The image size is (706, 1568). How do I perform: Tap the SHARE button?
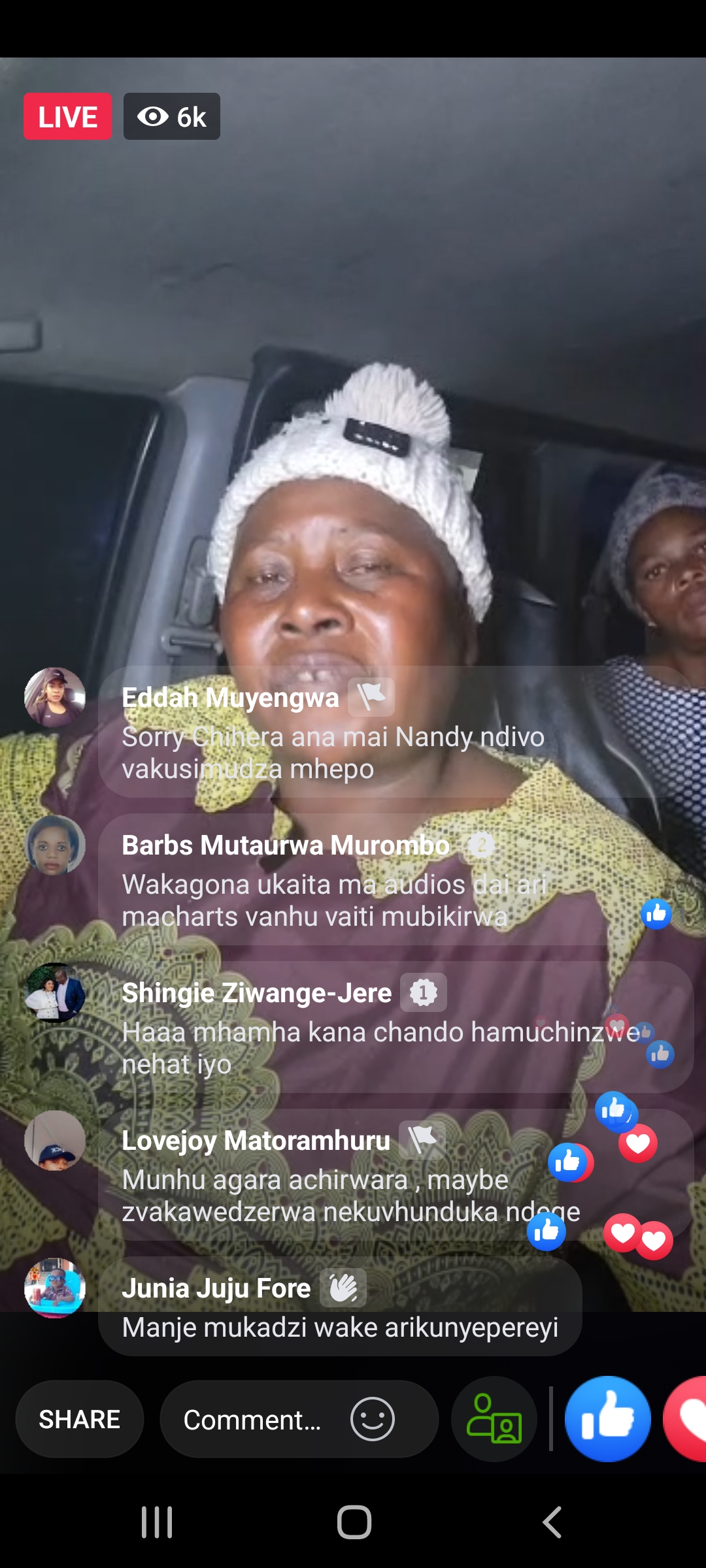(79, 1419)
